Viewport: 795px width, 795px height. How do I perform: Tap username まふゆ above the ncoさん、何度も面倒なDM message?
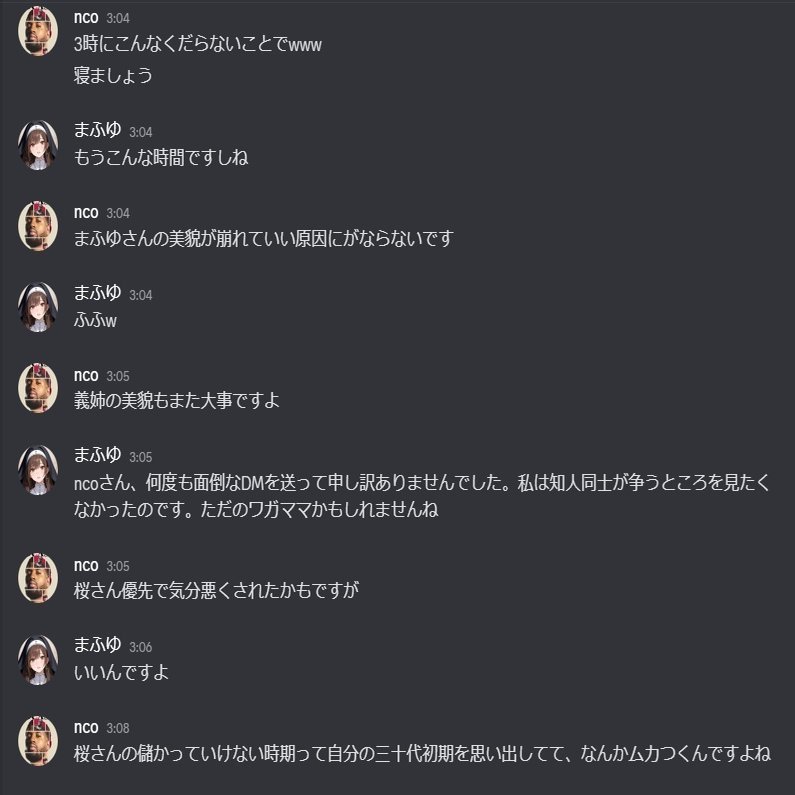(x=98, y=455)
